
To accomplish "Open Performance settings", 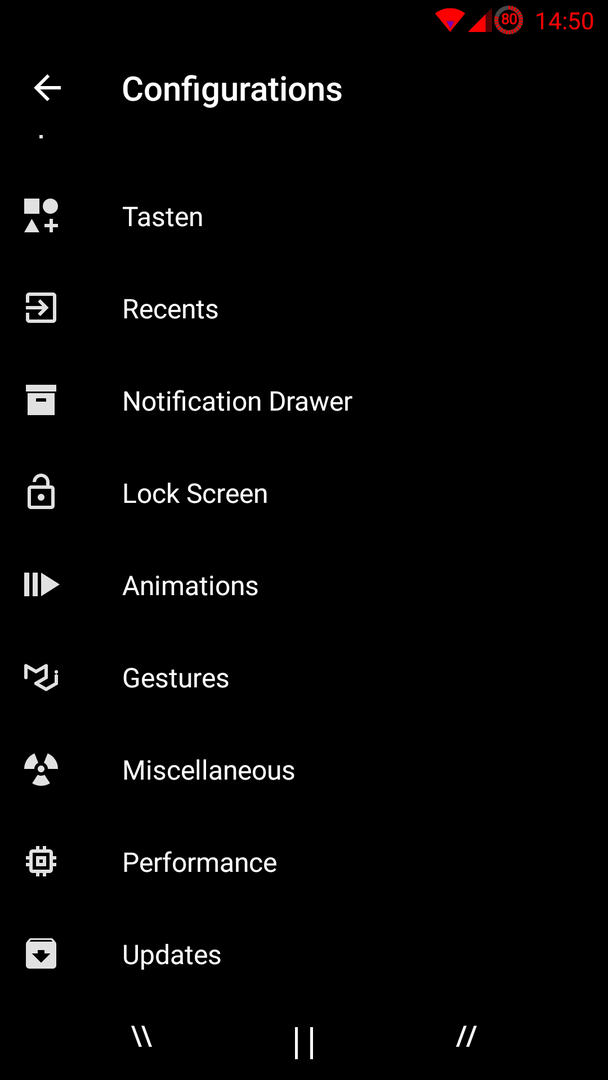I will pos(304,863).
